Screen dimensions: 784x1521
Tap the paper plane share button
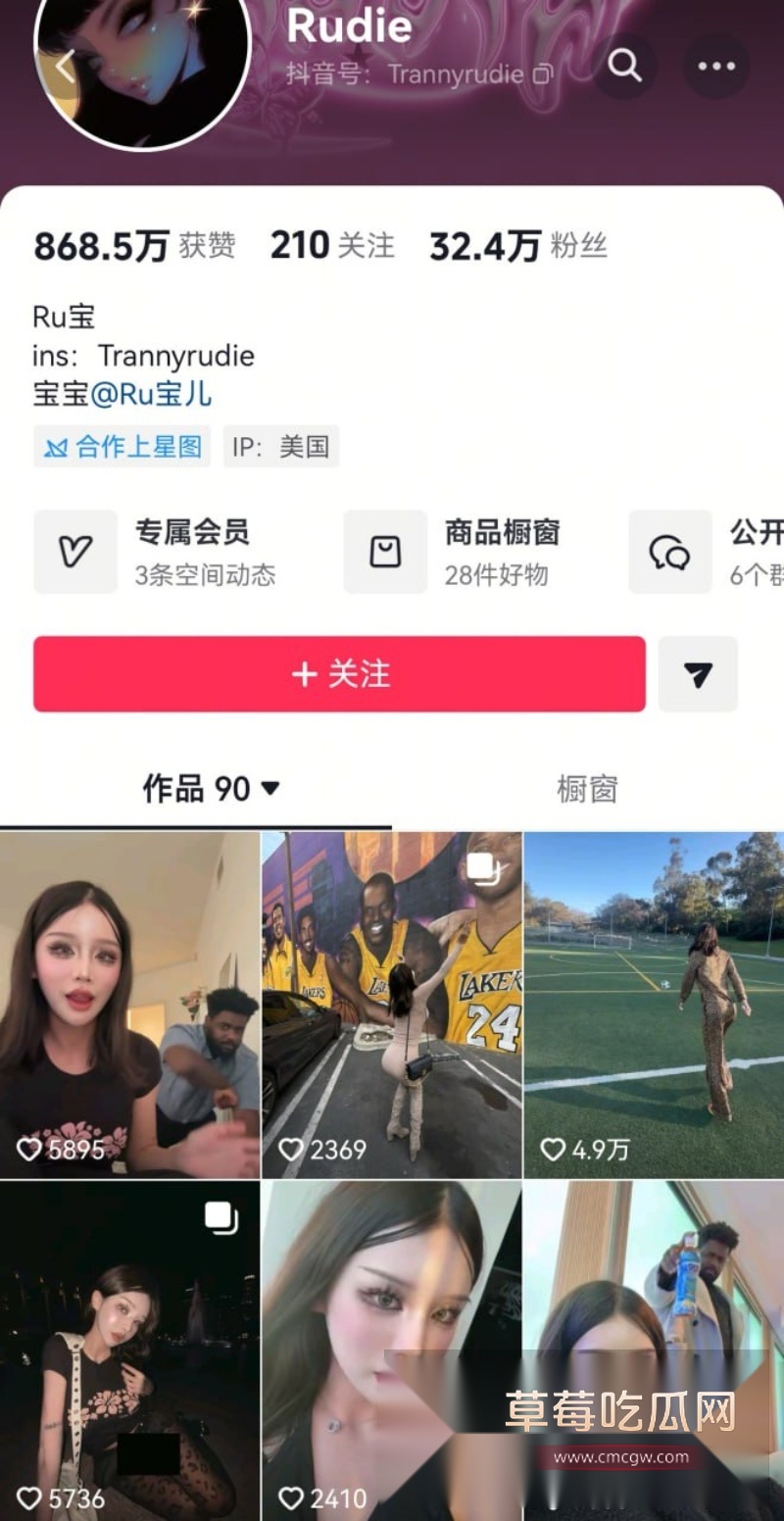(x=697, y=674)
